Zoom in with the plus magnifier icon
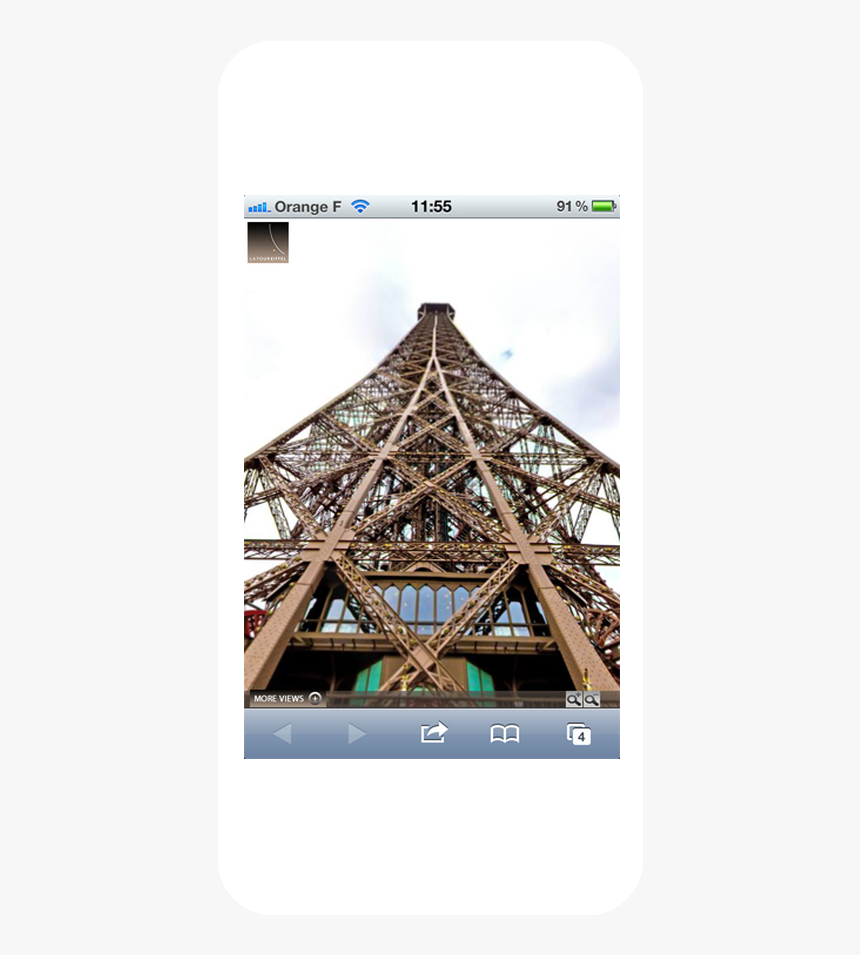The width and height of the screenshot is (860, 955). point(572,698)
